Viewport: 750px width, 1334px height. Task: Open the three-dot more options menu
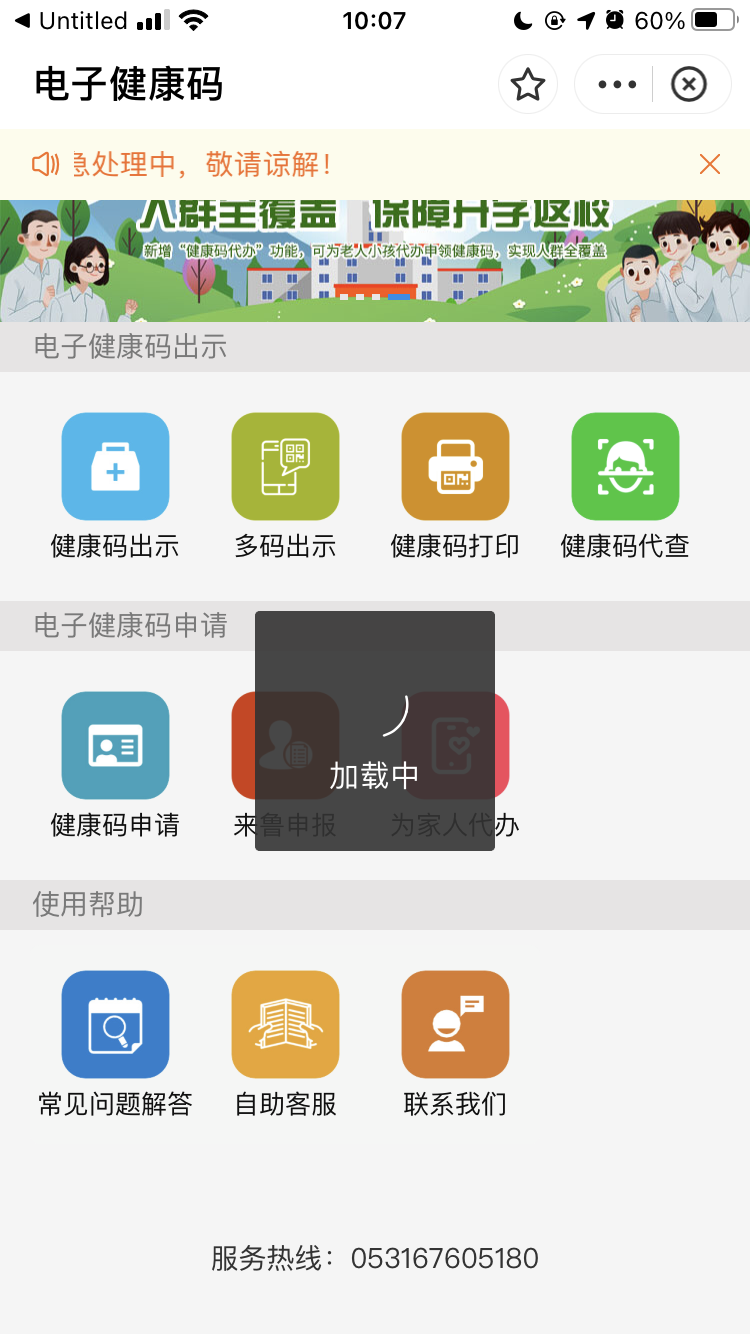click(x=616, y=85)
